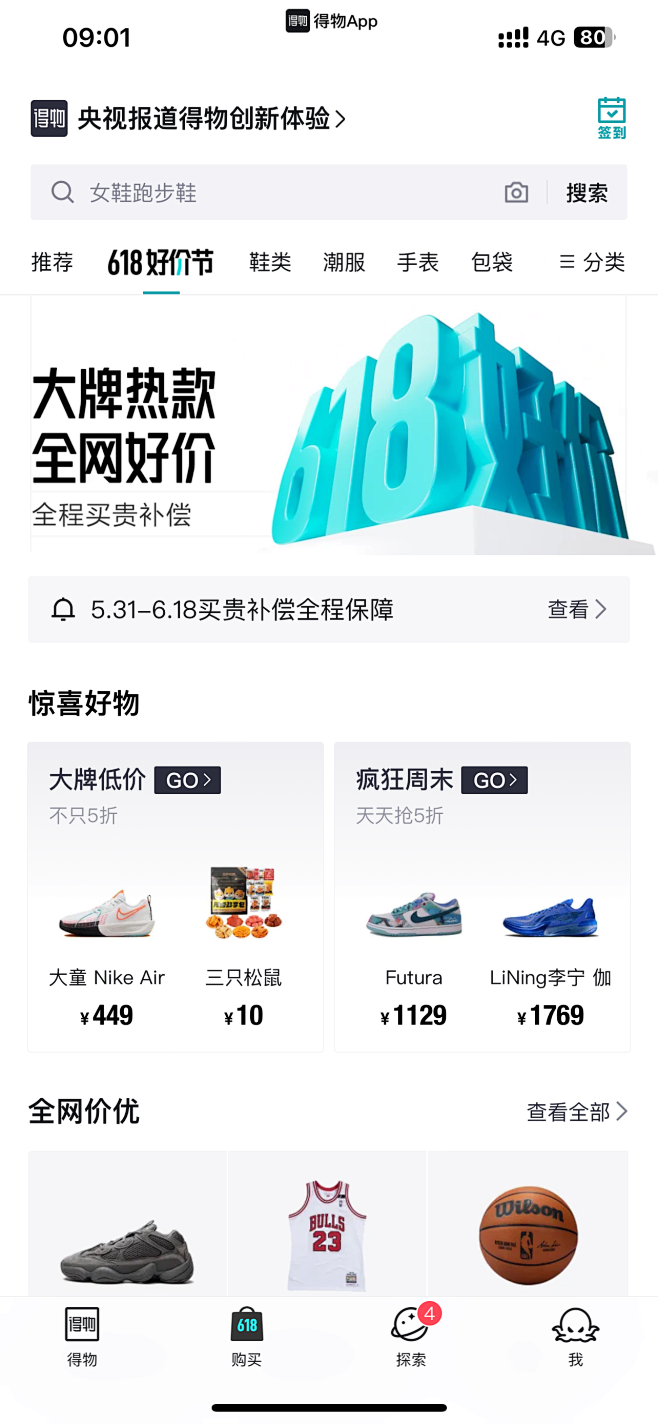Open the 手表 tab
The image size is (658, 1424).
click(x=418, y=263)
